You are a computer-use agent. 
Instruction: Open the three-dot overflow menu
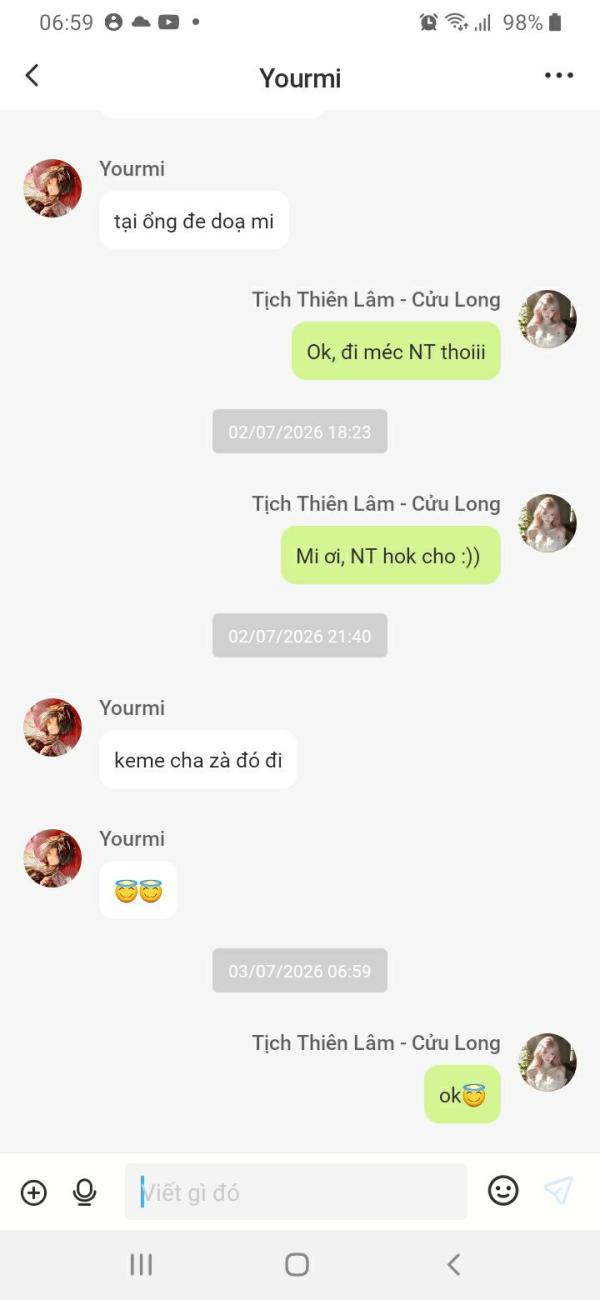coord(559,76)
